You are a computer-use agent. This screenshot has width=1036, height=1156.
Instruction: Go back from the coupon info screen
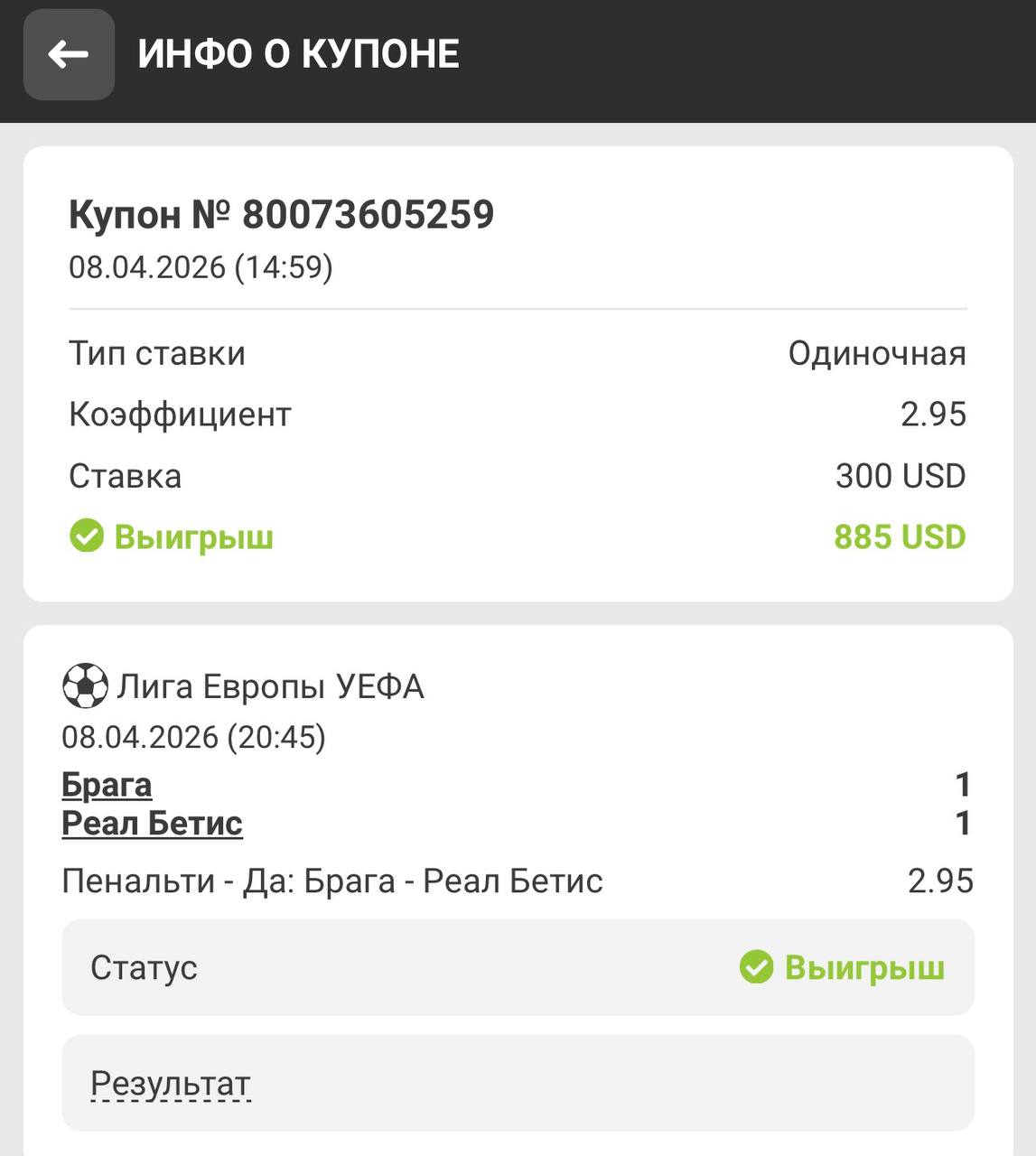(69, 54)
